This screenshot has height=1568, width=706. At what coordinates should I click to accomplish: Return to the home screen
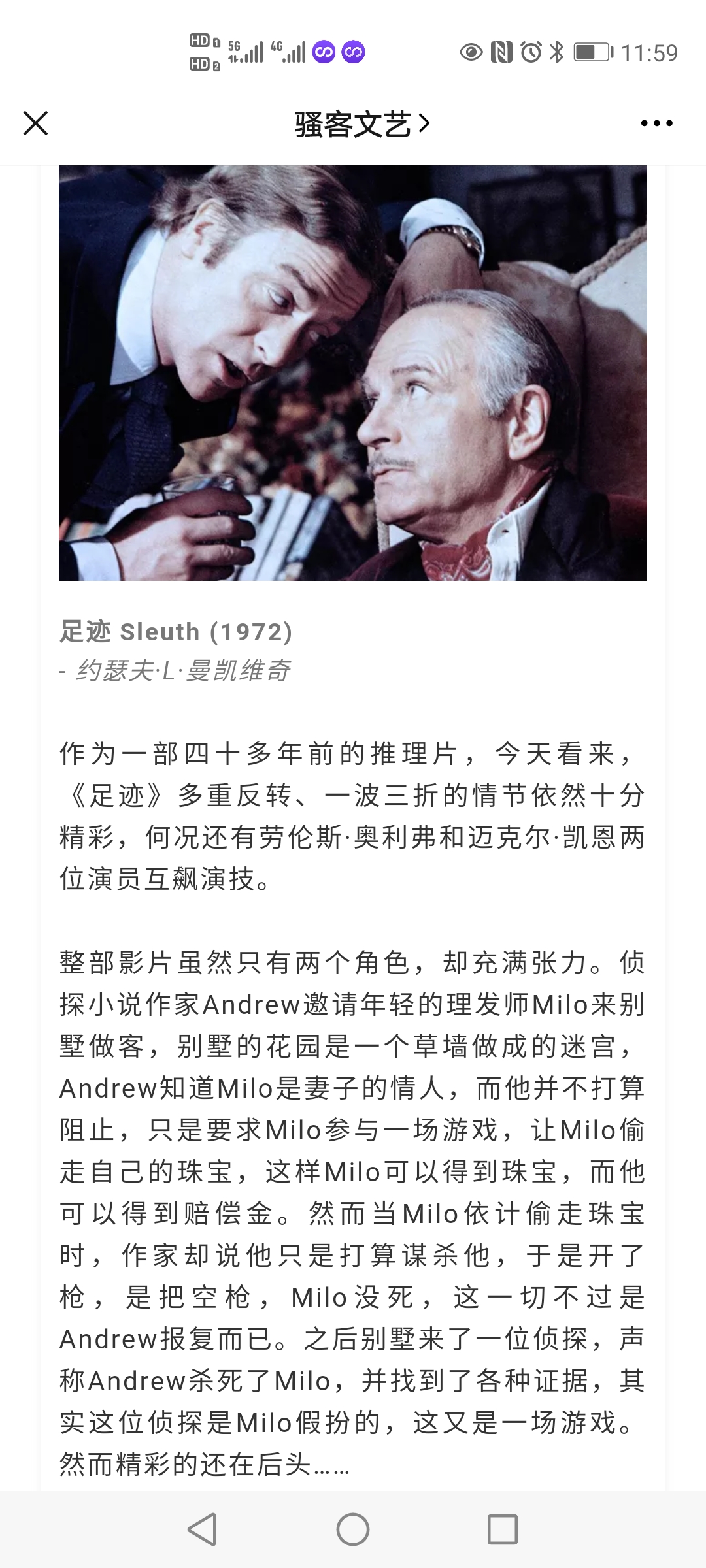(353, 1529)
